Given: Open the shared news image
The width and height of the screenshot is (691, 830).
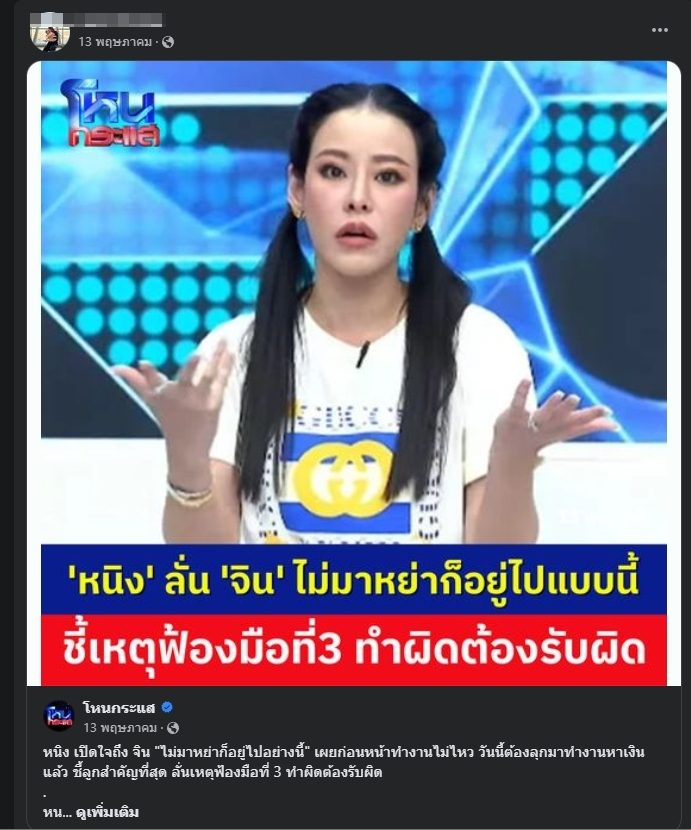Looking at the screenshot, I should click(x=353, y=372).
